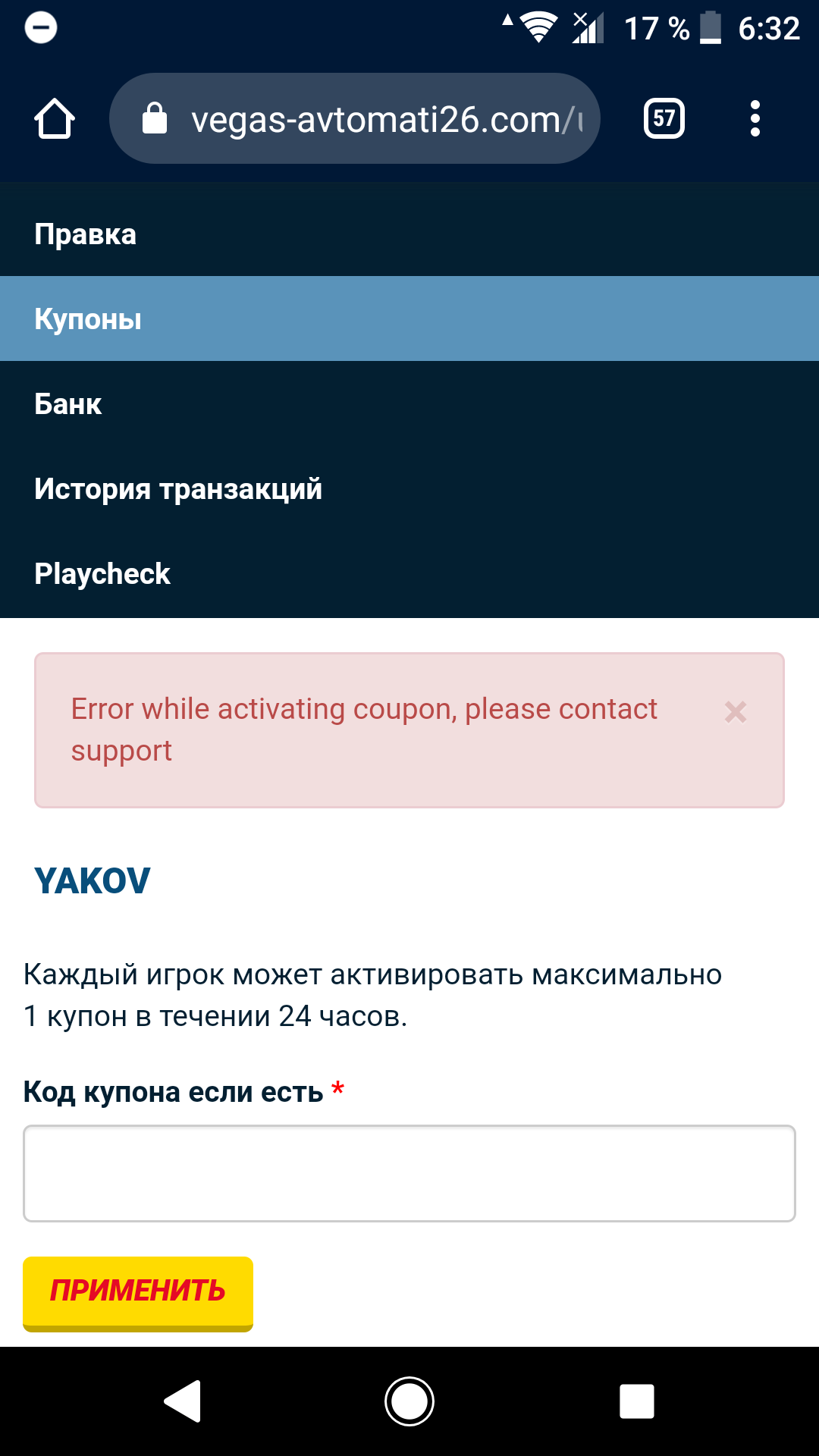This screenshot has width=819, height=1456.
Task: Open recent apps from navigation bar
Action: click(636, 1401)
